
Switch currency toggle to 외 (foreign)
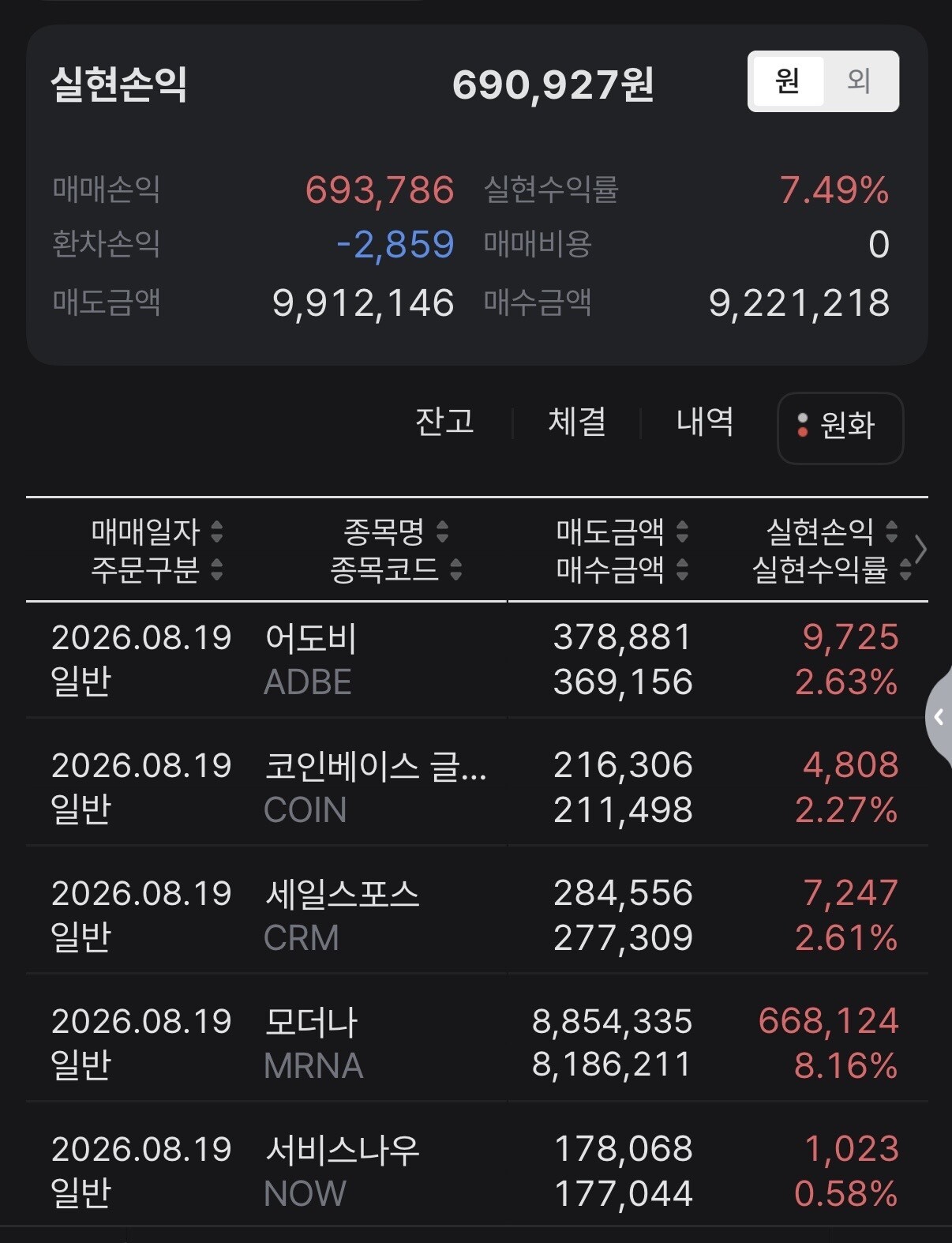pos(859,81)
